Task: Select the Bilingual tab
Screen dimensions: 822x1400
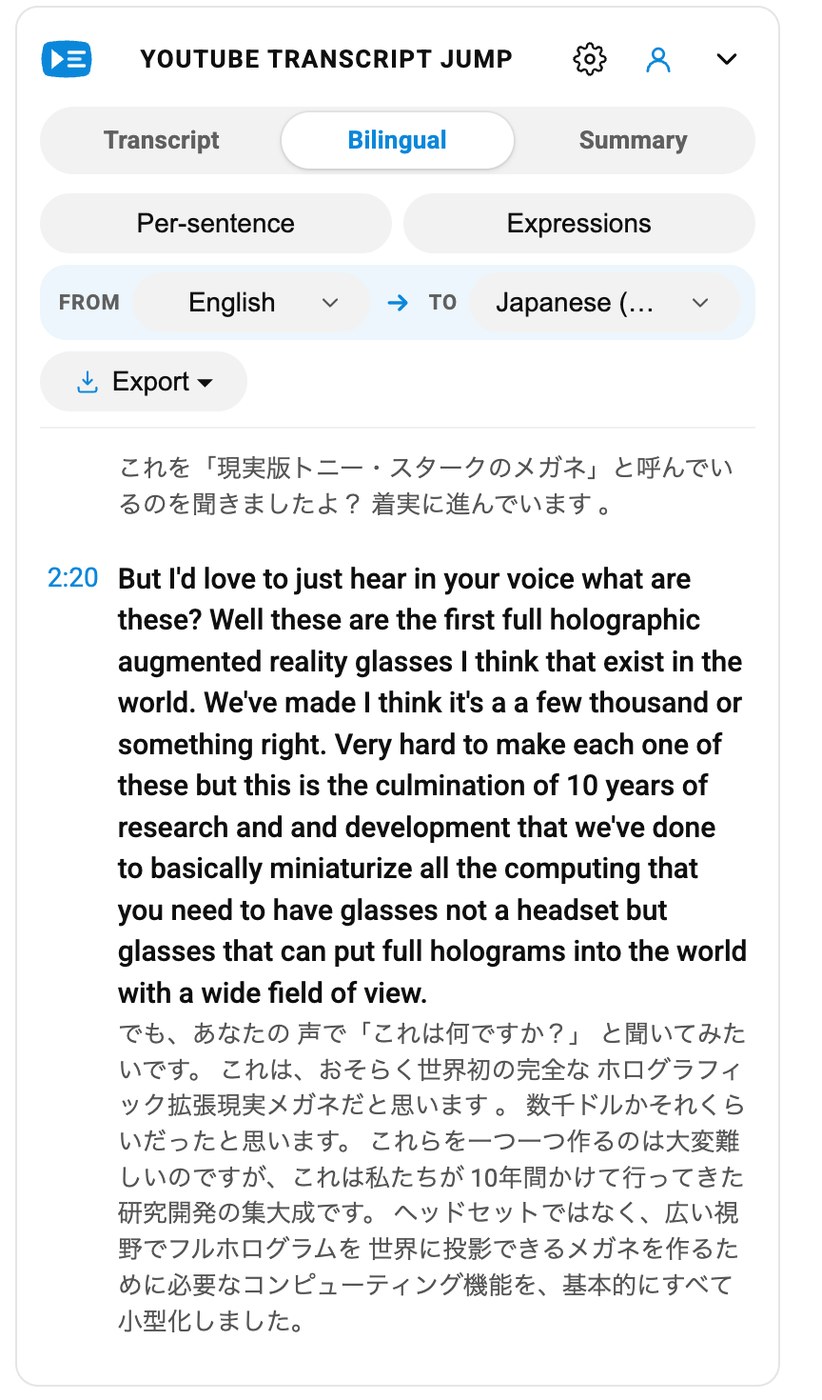Action: (x=397, y=140)
